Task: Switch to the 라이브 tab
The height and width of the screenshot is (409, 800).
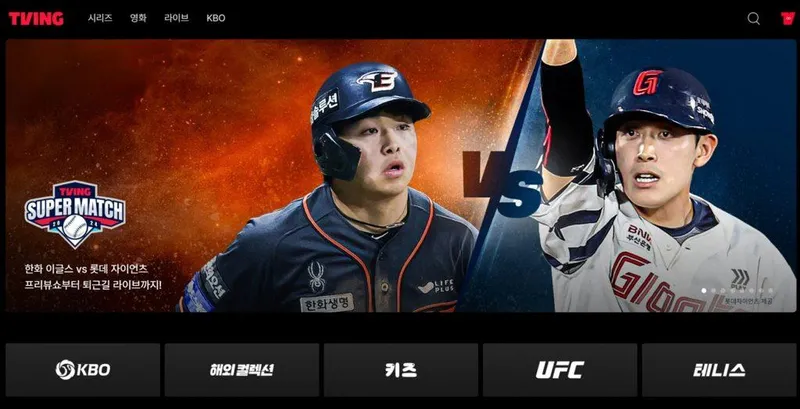Action: 176,18
